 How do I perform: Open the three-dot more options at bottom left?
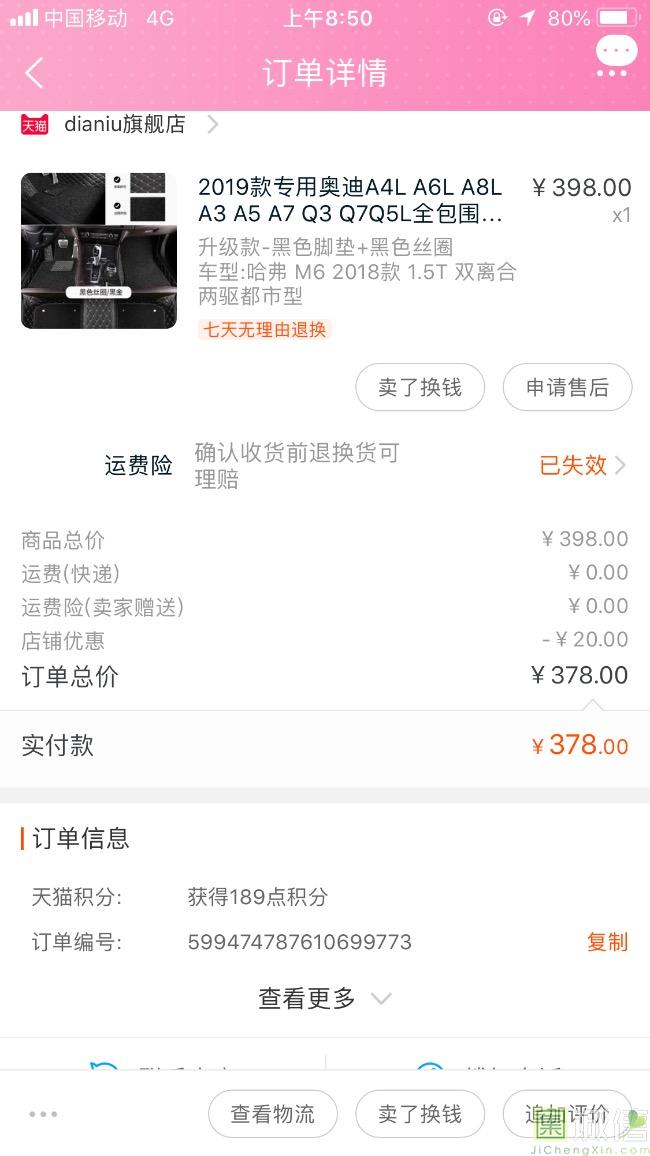[x=43, y=1114]
